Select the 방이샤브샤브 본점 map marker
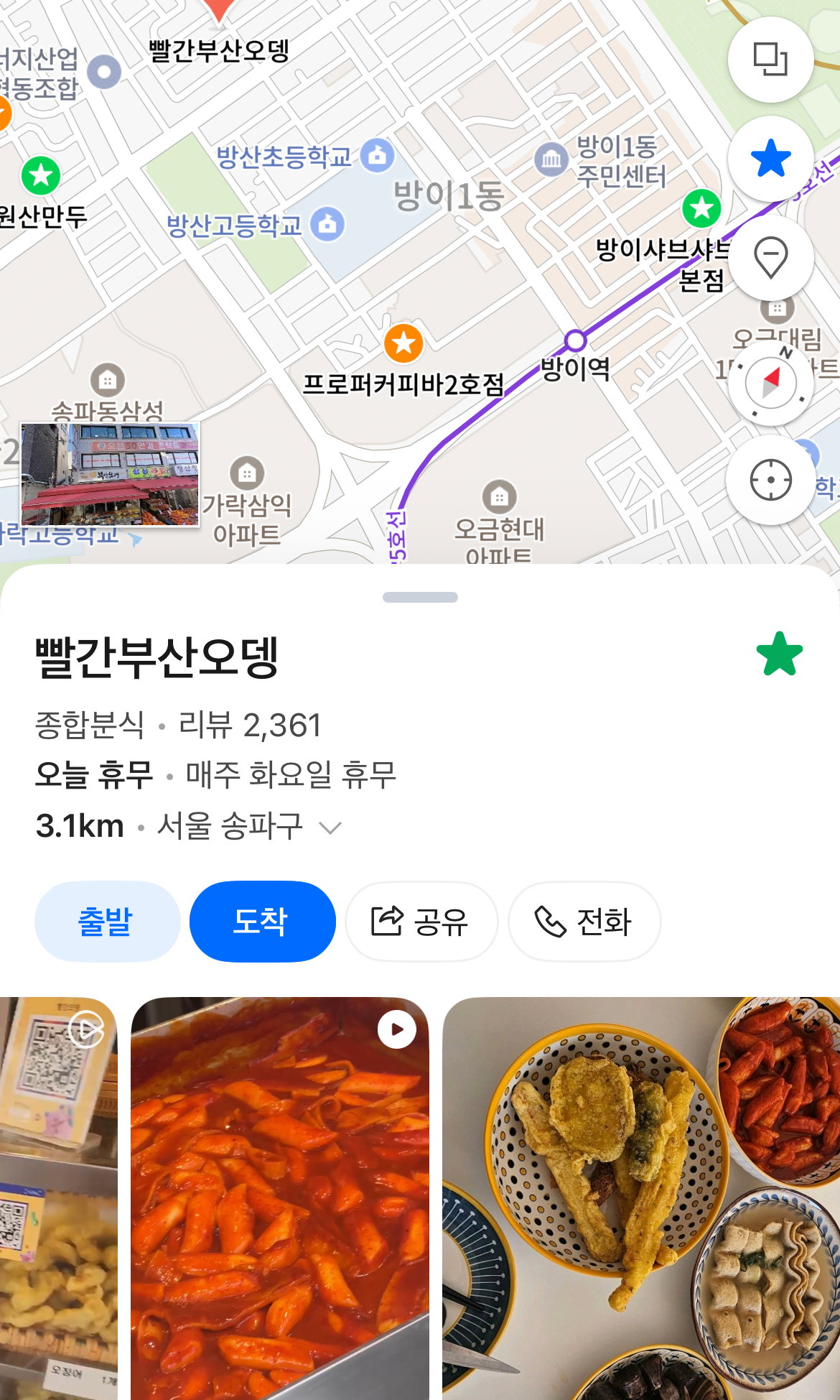The height and width of the screenshot is (1400, 840). point(701,208)
